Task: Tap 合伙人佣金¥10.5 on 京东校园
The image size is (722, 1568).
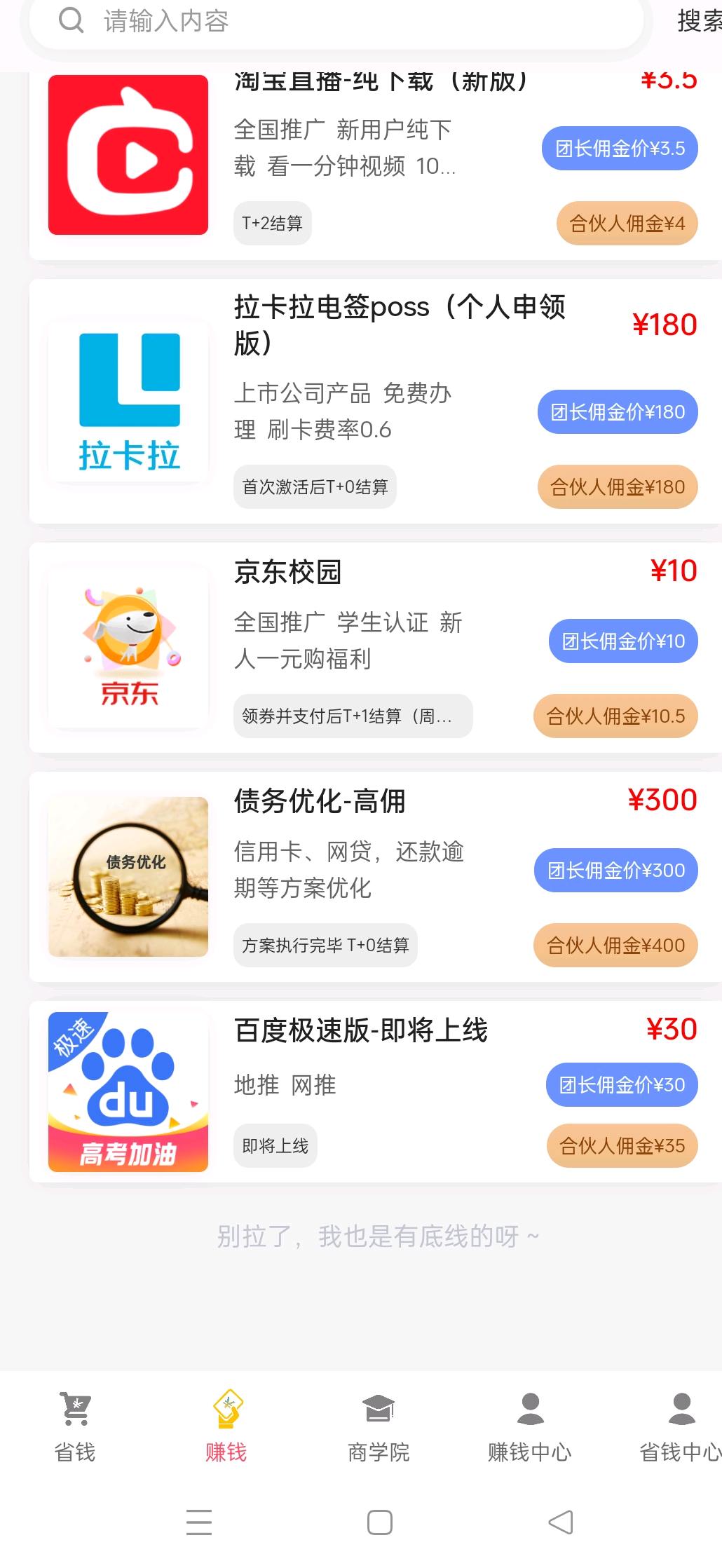Action: pos(615,716)
